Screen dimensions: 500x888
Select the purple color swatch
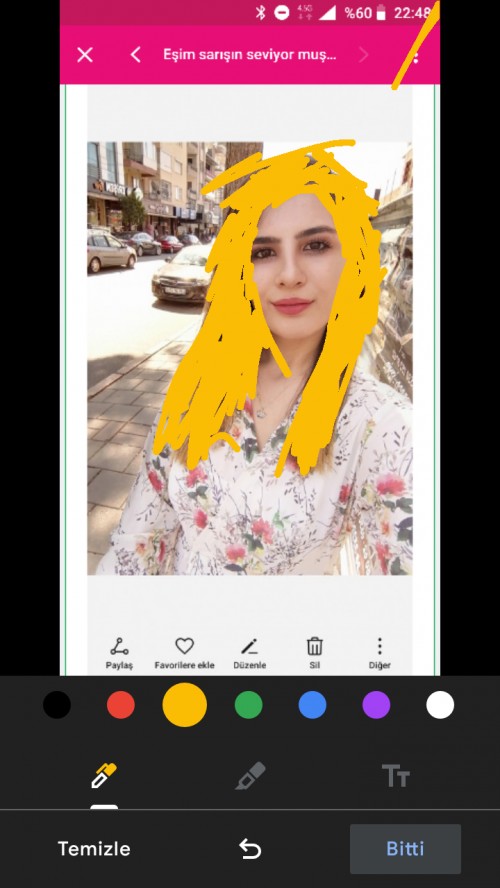pos(376,705)
